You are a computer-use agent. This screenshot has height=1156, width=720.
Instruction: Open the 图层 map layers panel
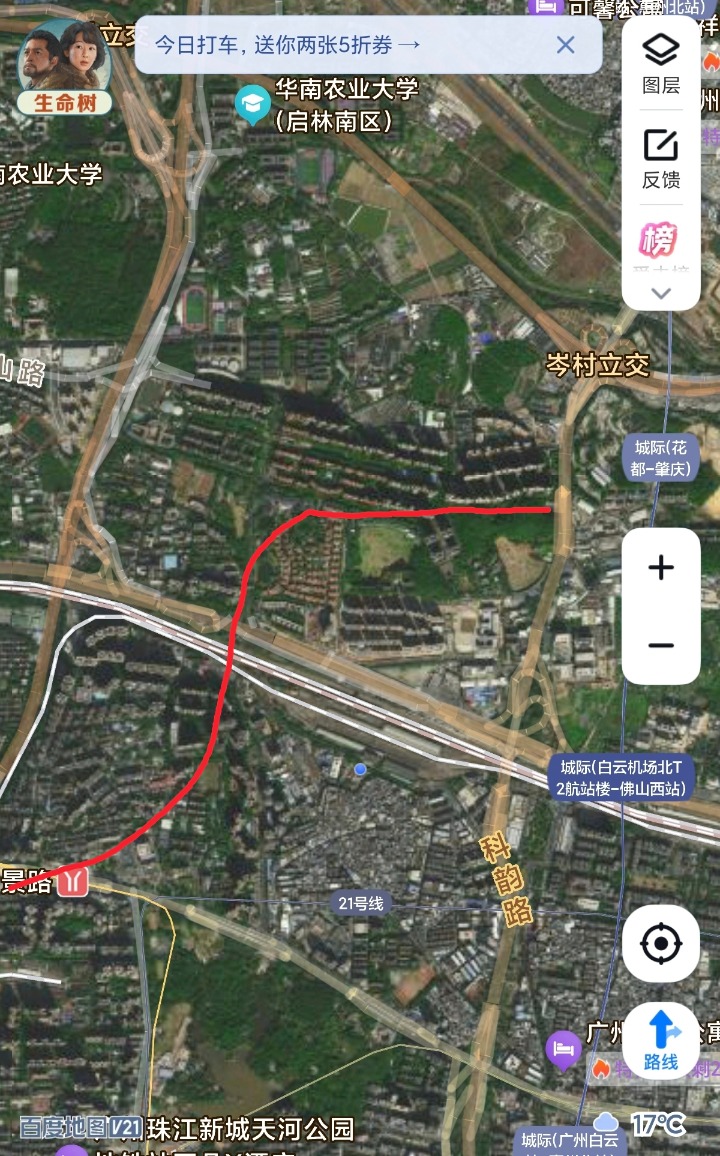[x=660, y=63]
